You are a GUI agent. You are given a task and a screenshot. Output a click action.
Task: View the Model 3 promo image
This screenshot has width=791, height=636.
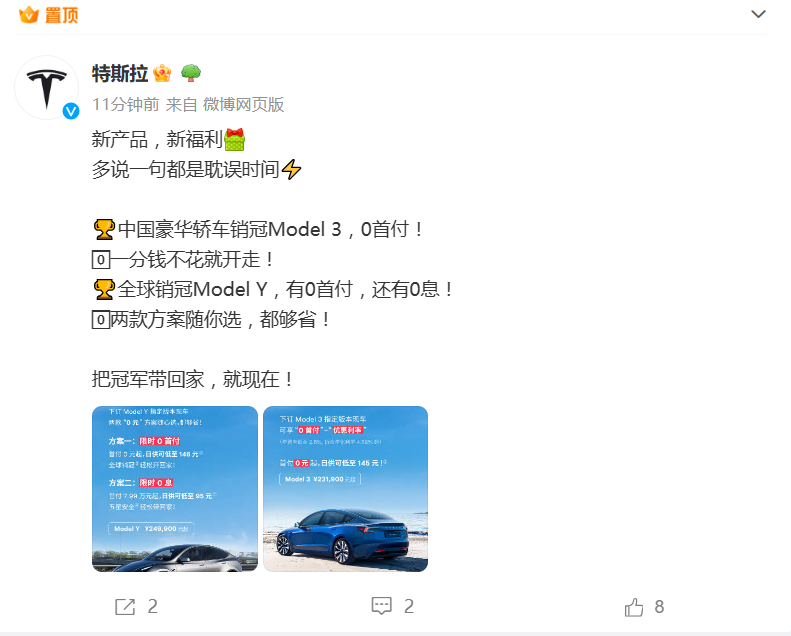point(345,488)
